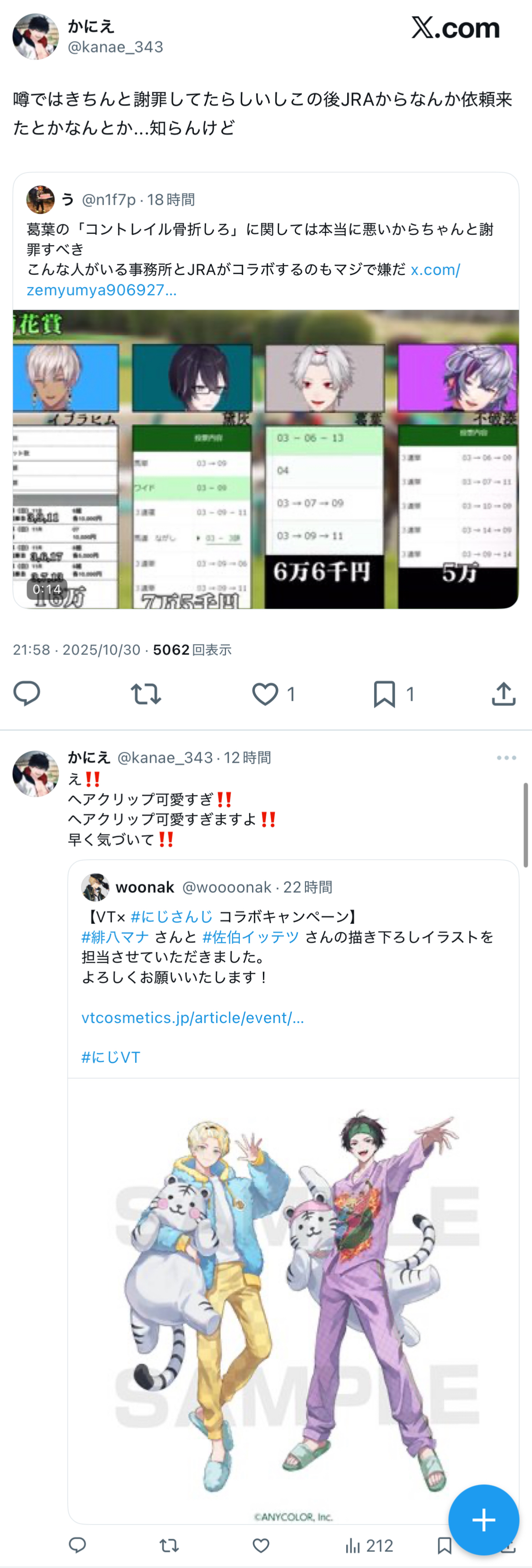The image size is (532, 1568).
Task: Reply to the main post
Action: pos(27,693)
